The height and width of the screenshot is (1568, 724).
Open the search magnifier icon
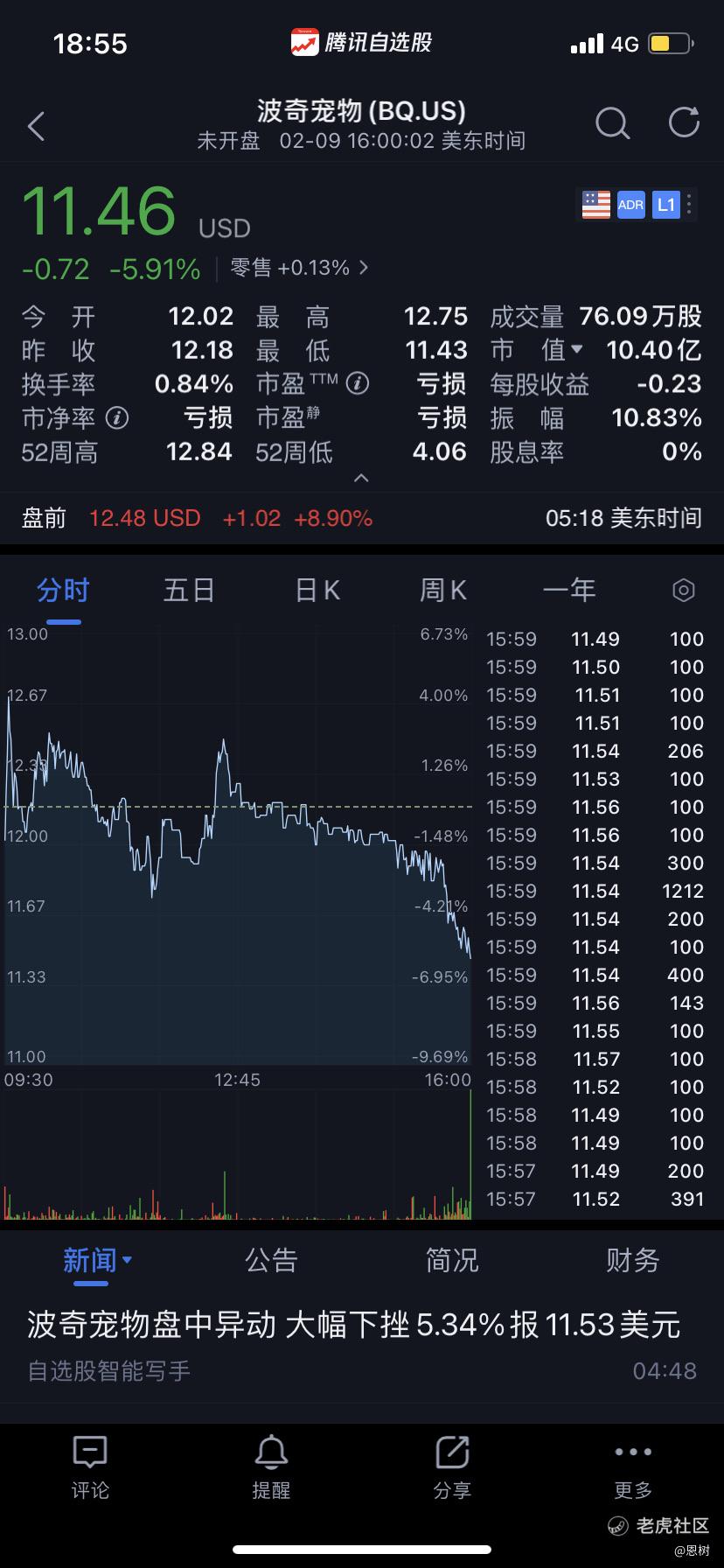coord(612,123)
